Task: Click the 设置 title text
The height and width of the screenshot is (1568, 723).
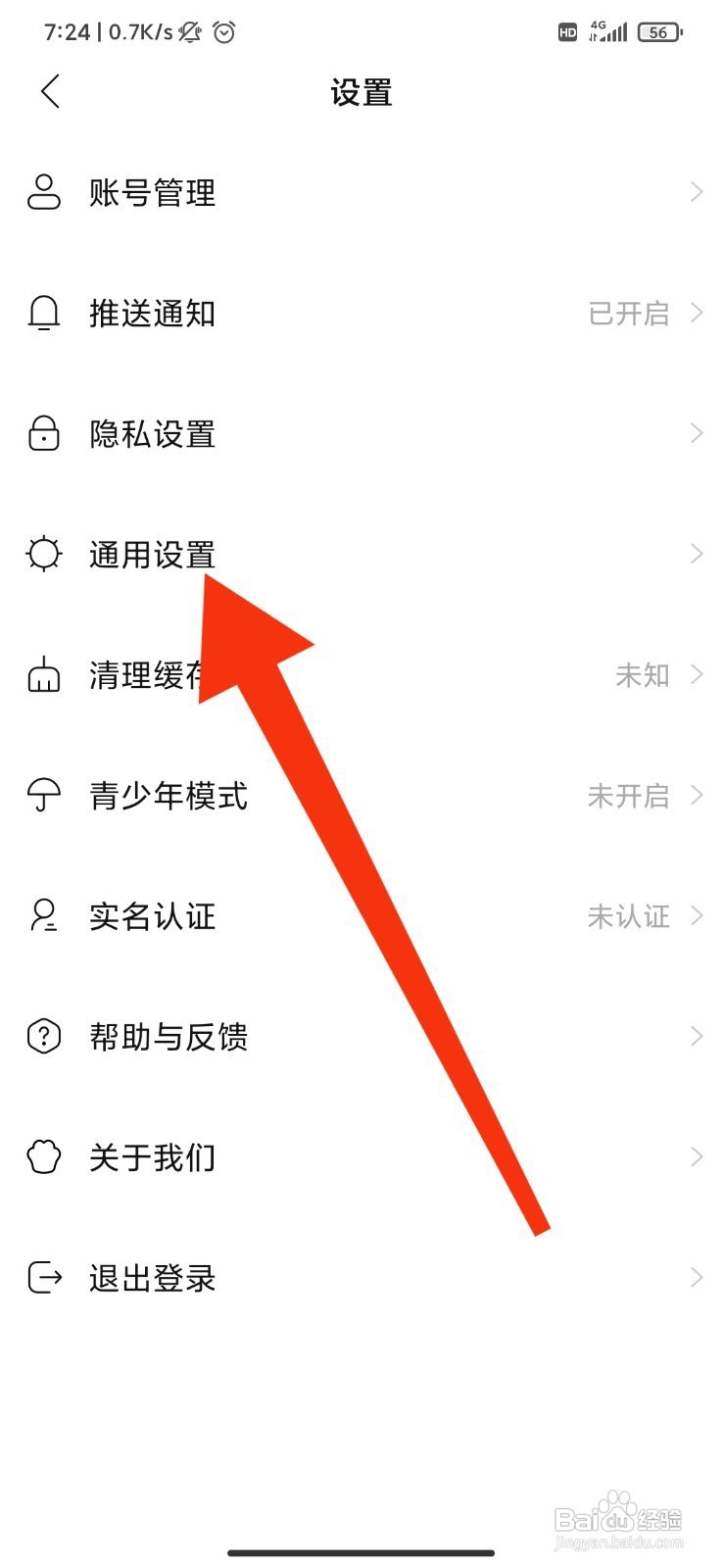Action: point(361,91)
